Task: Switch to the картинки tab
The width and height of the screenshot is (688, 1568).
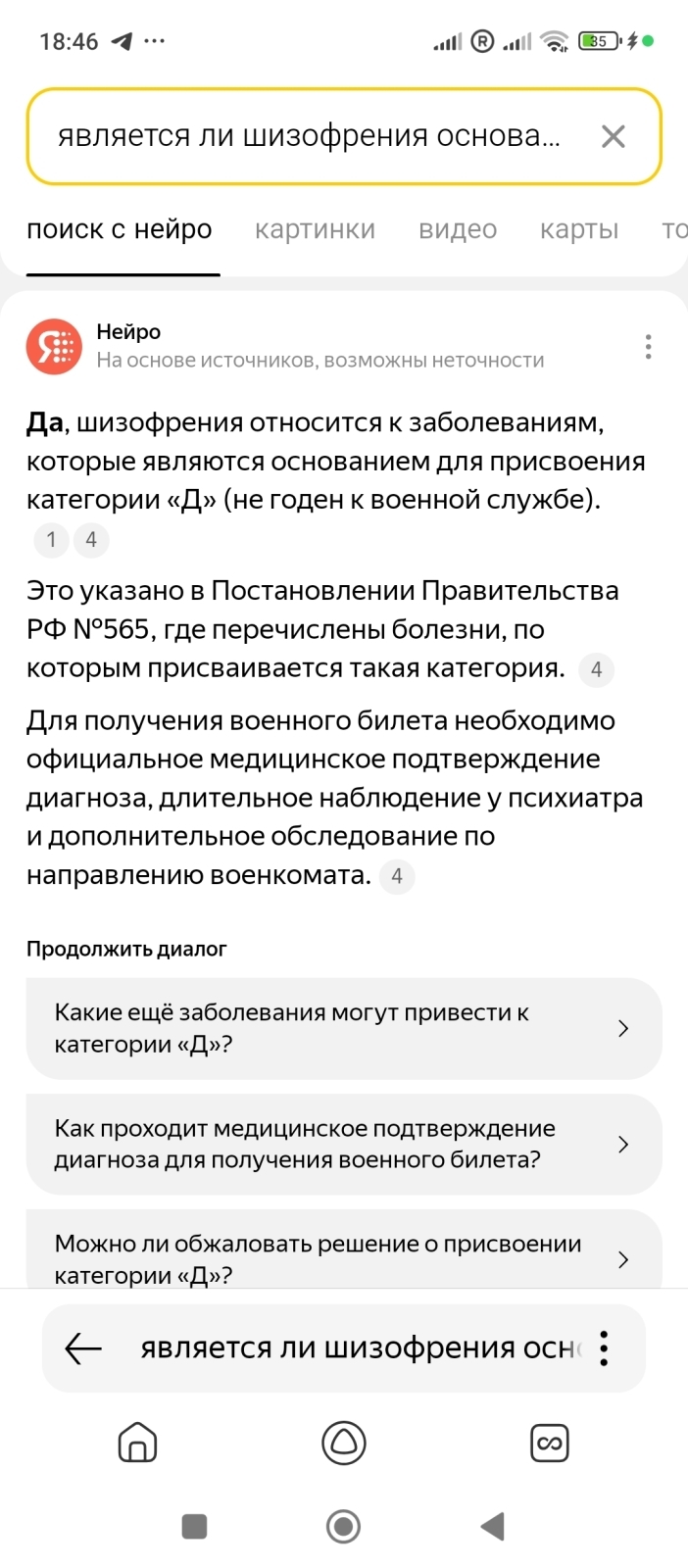Action: 315,229
